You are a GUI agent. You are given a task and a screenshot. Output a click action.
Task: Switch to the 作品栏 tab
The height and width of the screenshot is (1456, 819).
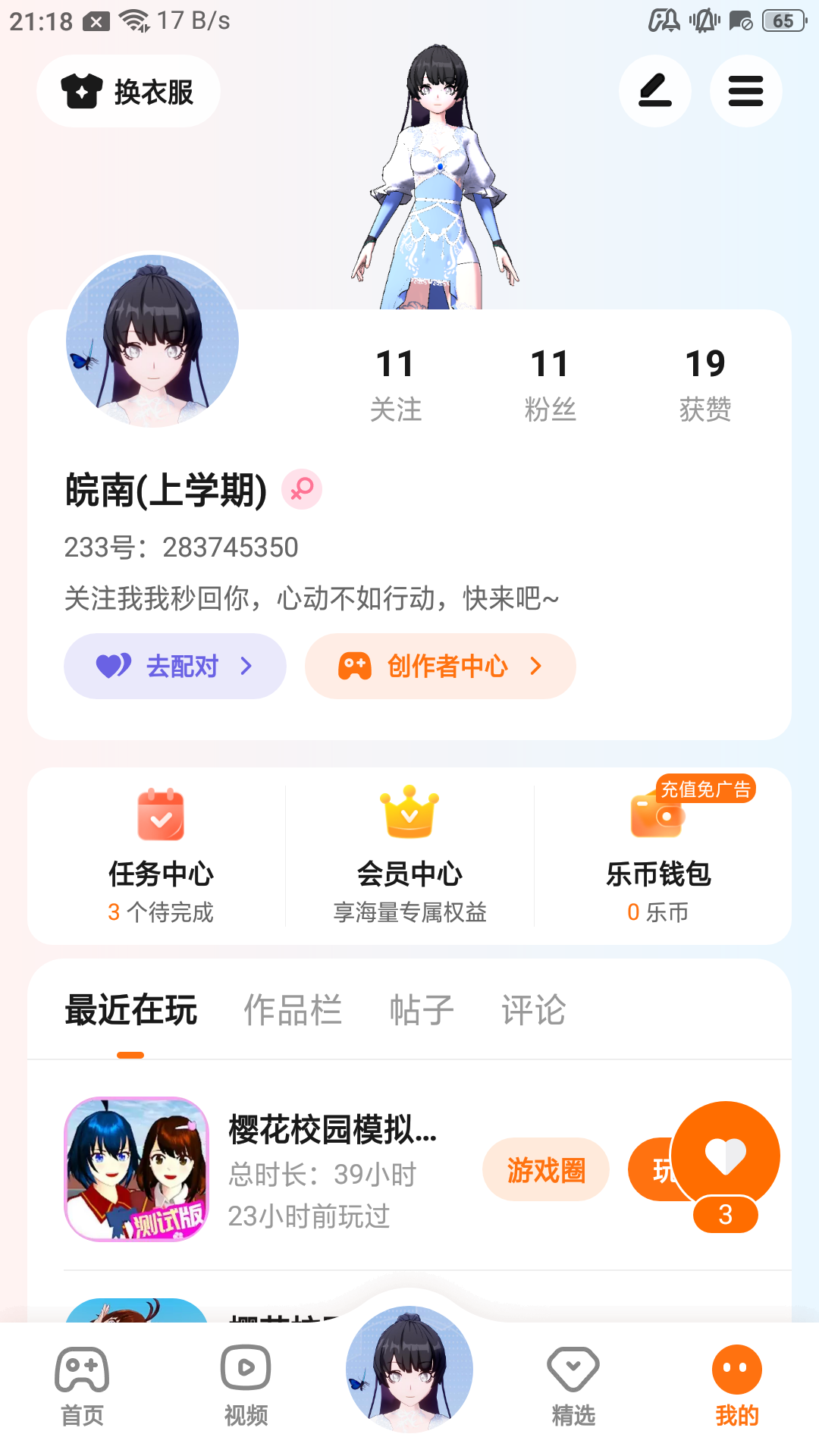293,1010
